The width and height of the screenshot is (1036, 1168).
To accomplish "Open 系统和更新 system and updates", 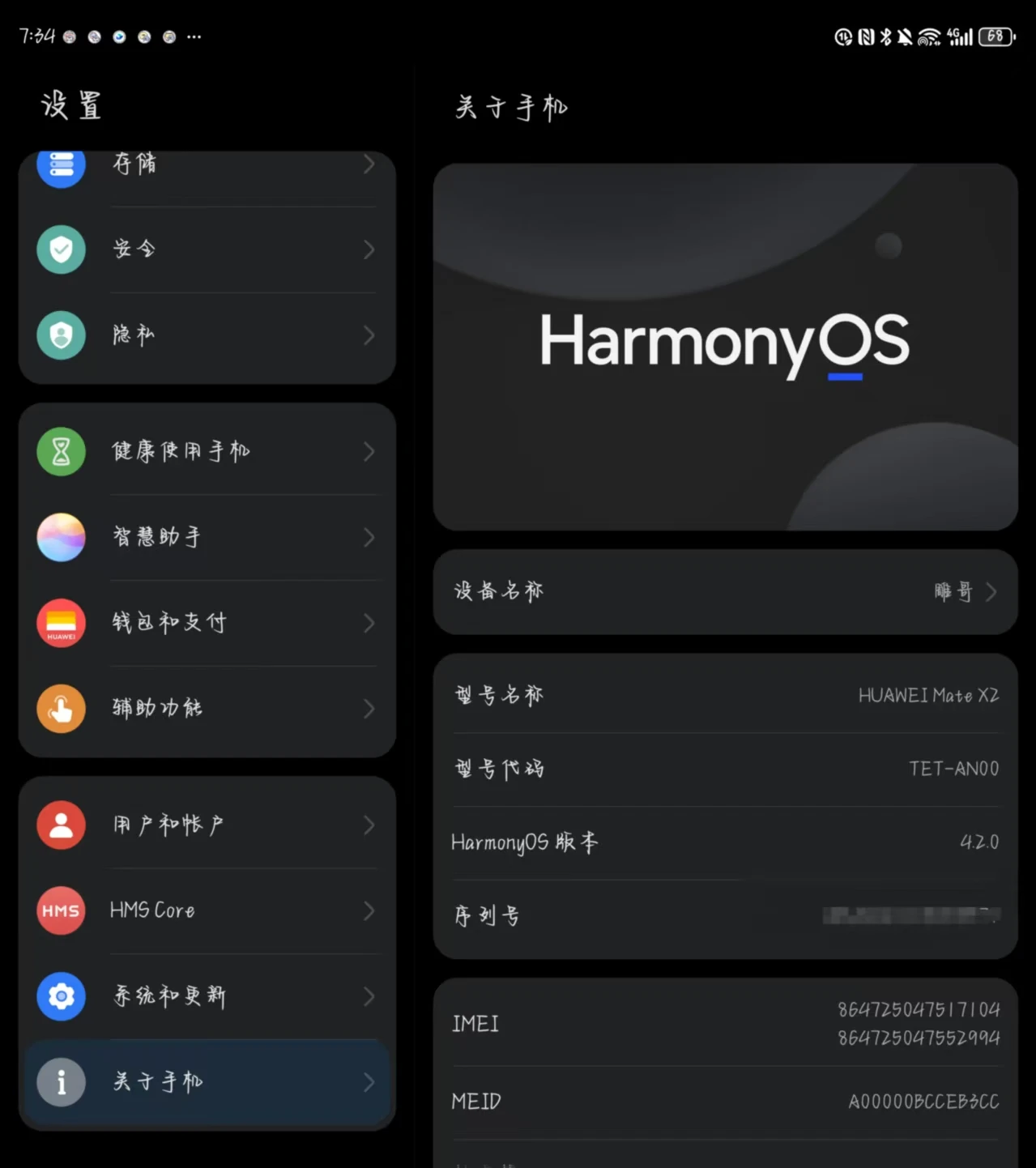I will 207,996.
